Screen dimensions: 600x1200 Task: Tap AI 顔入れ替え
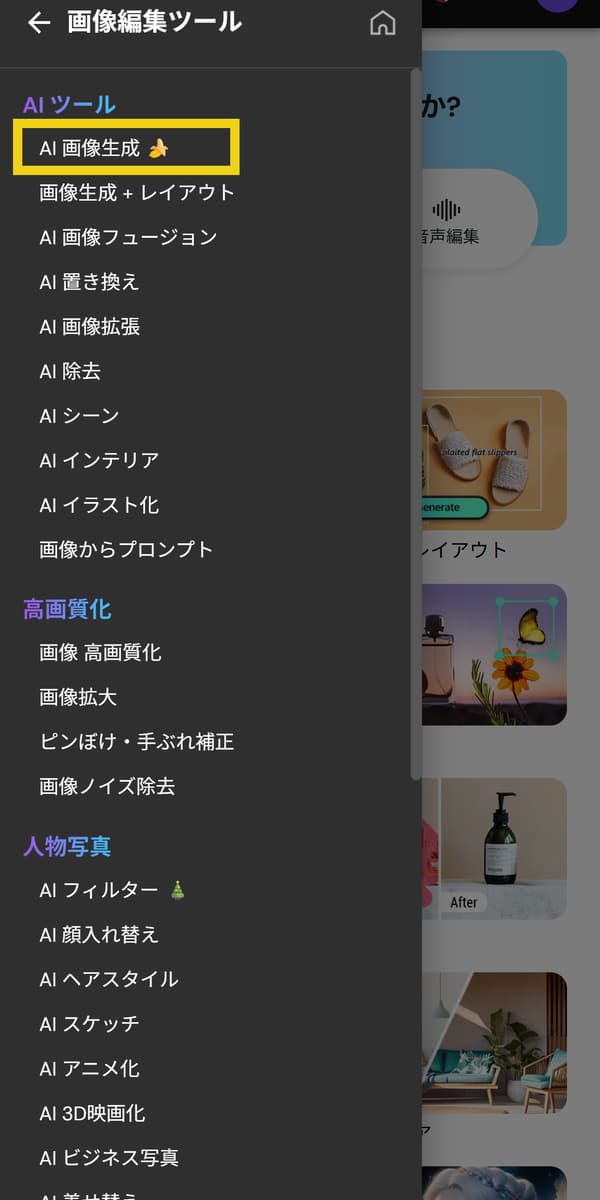pos(99,935)
